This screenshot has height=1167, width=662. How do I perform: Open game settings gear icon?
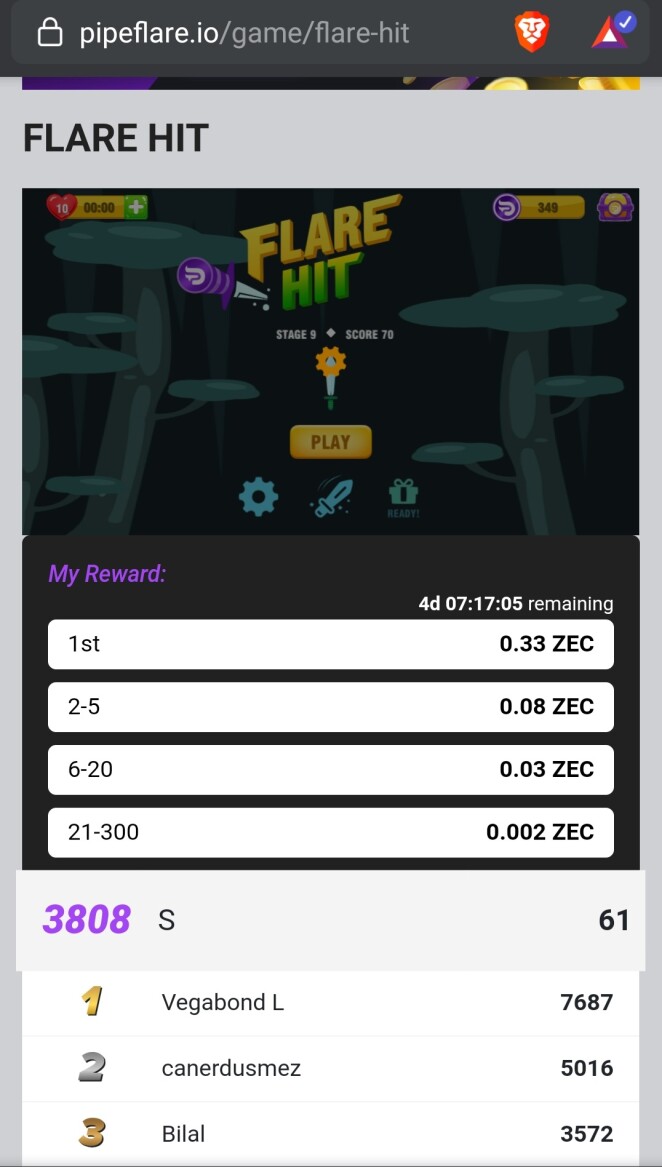[x=258, y=497]
